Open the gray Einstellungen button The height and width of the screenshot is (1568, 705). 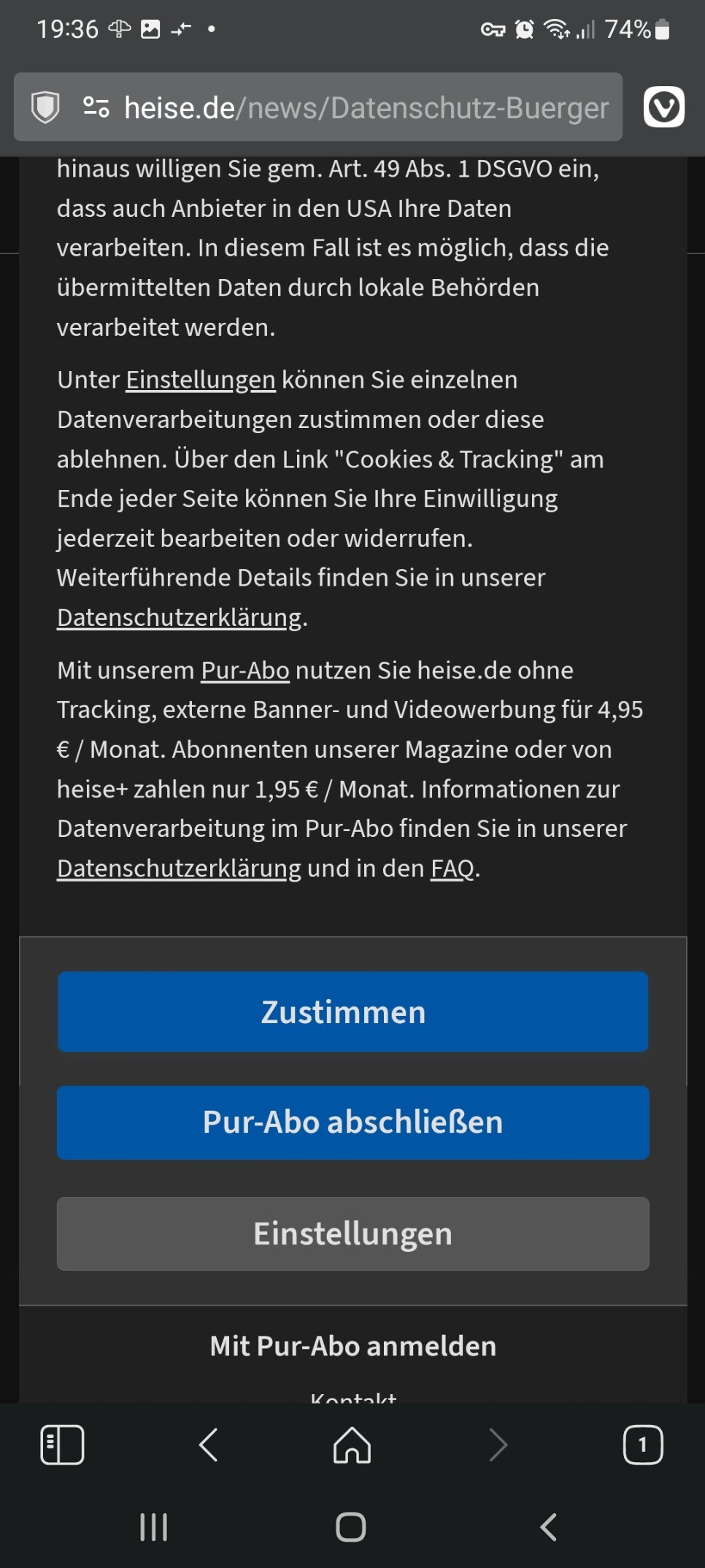coord(352,1234)
